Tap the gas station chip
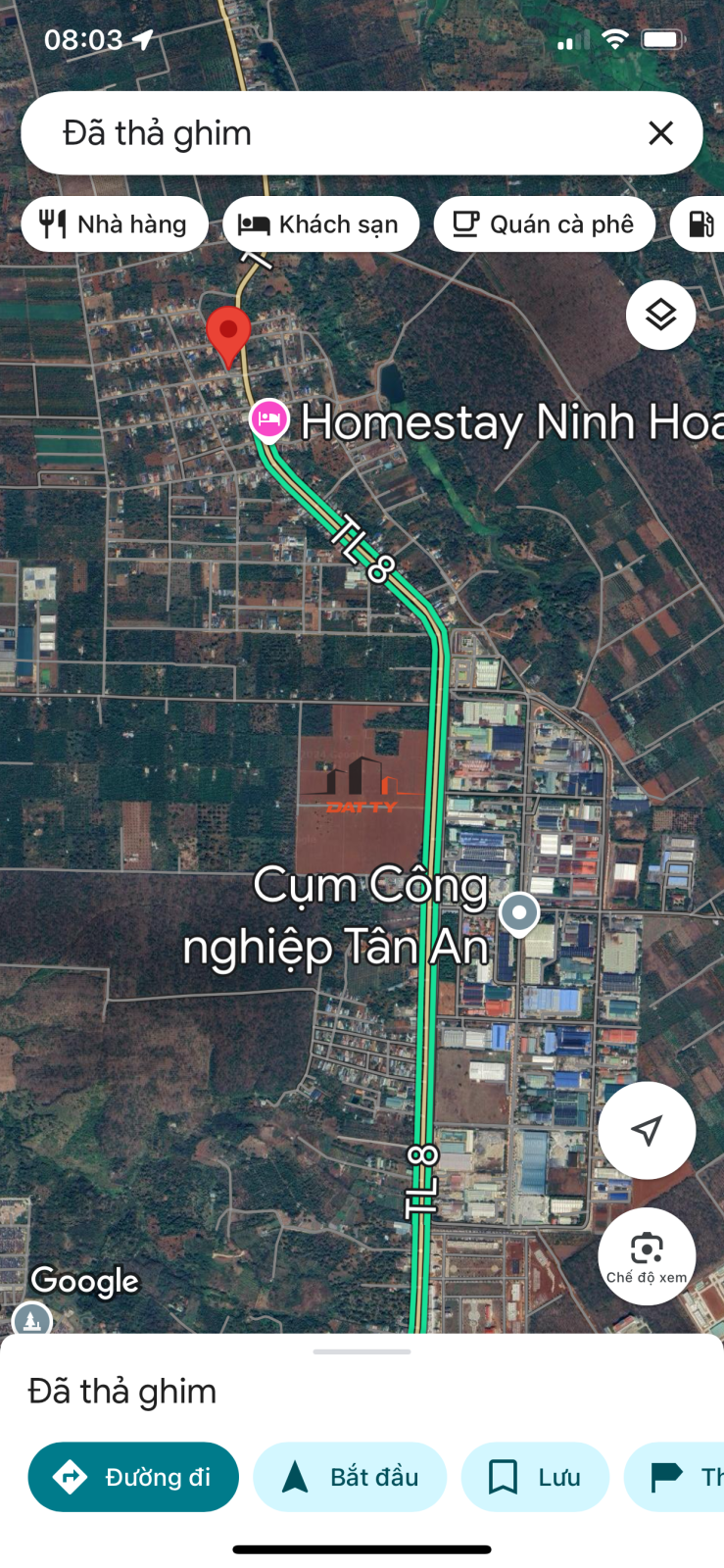Screen dimensions: 724x1568 click(699, 224)
